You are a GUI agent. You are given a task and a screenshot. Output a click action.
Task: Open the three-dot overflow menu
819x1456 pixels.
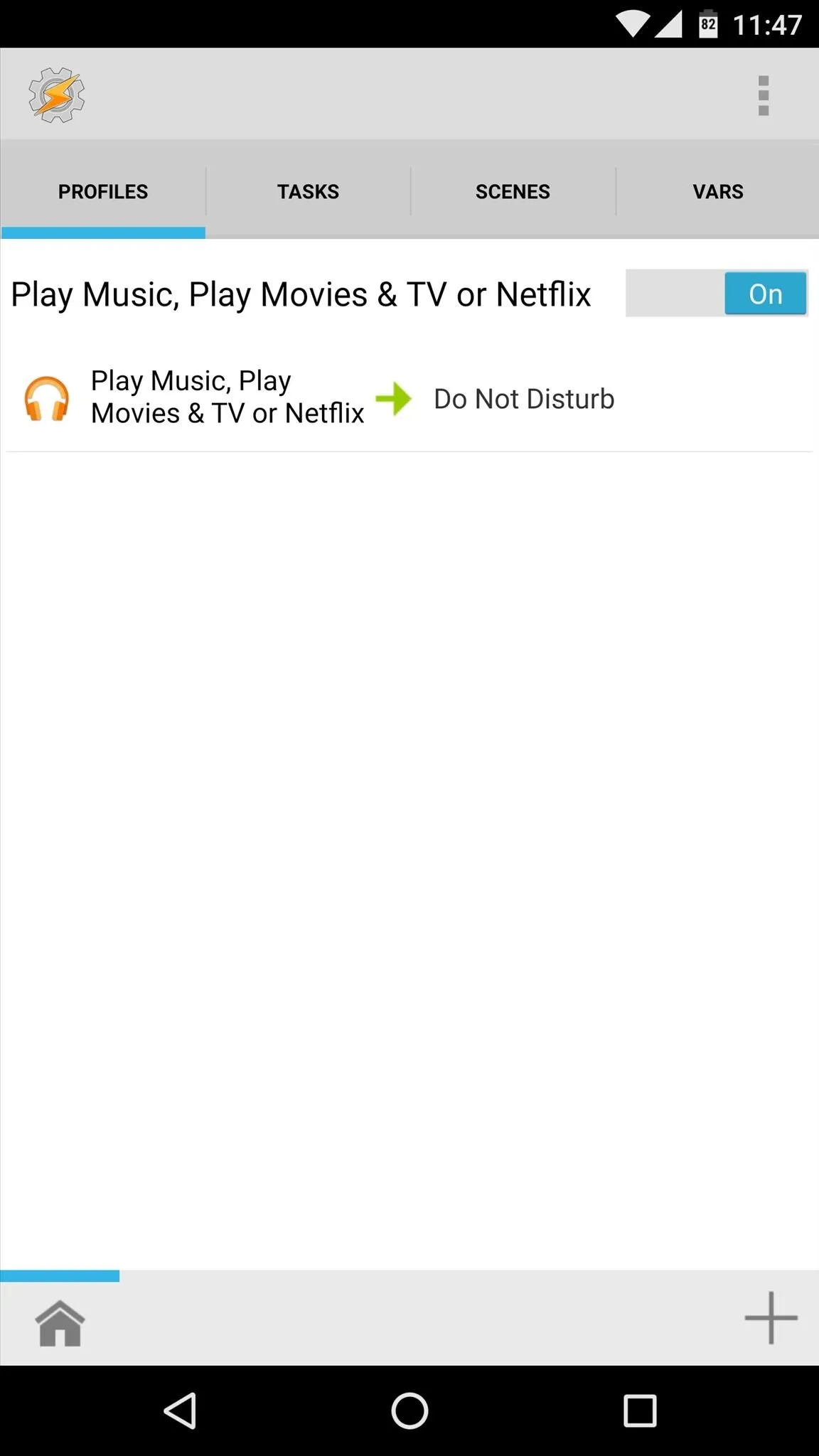[x=764, y=95]
